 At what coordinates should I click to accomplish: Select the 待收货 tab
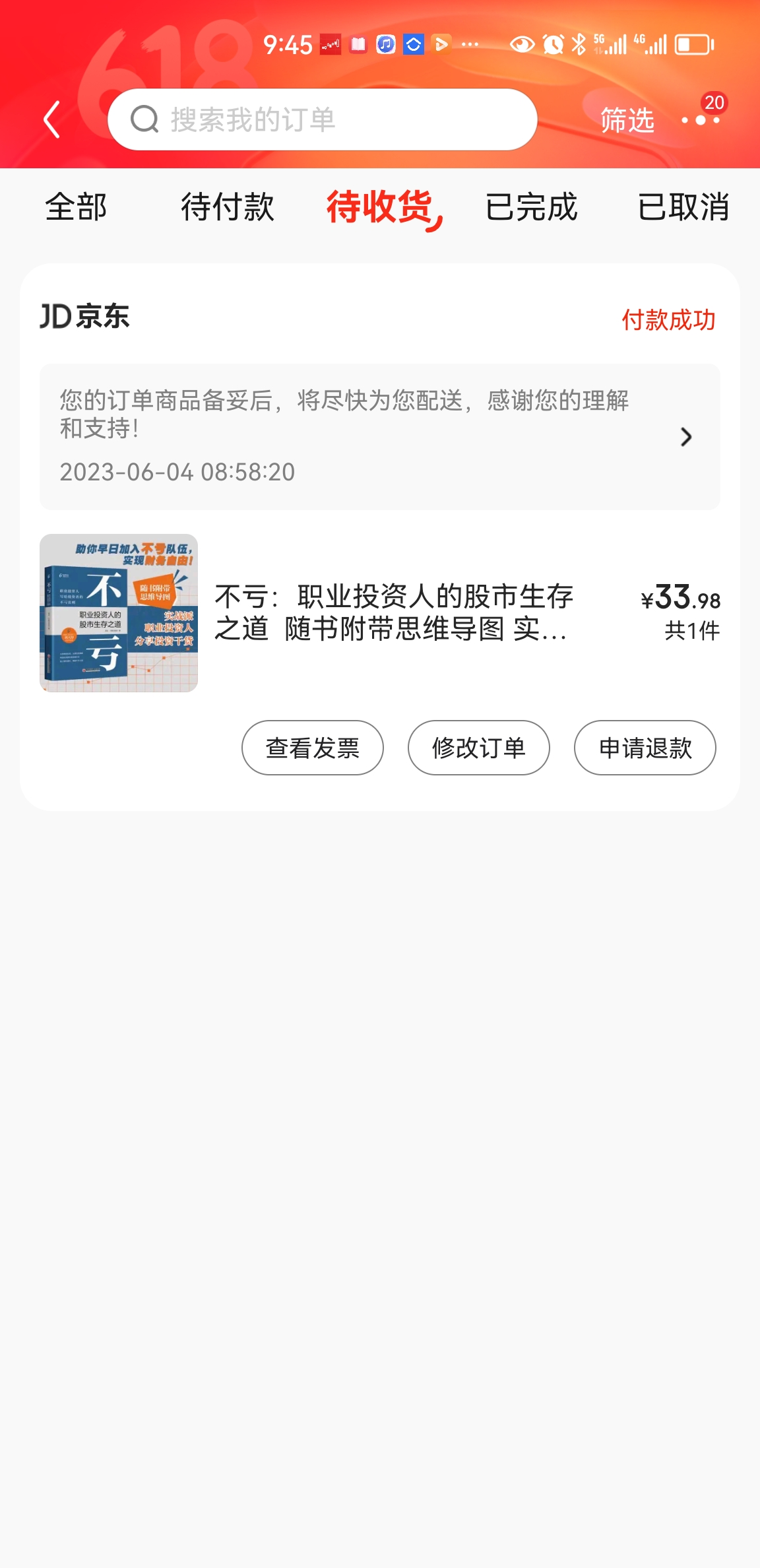pos(381,207)
